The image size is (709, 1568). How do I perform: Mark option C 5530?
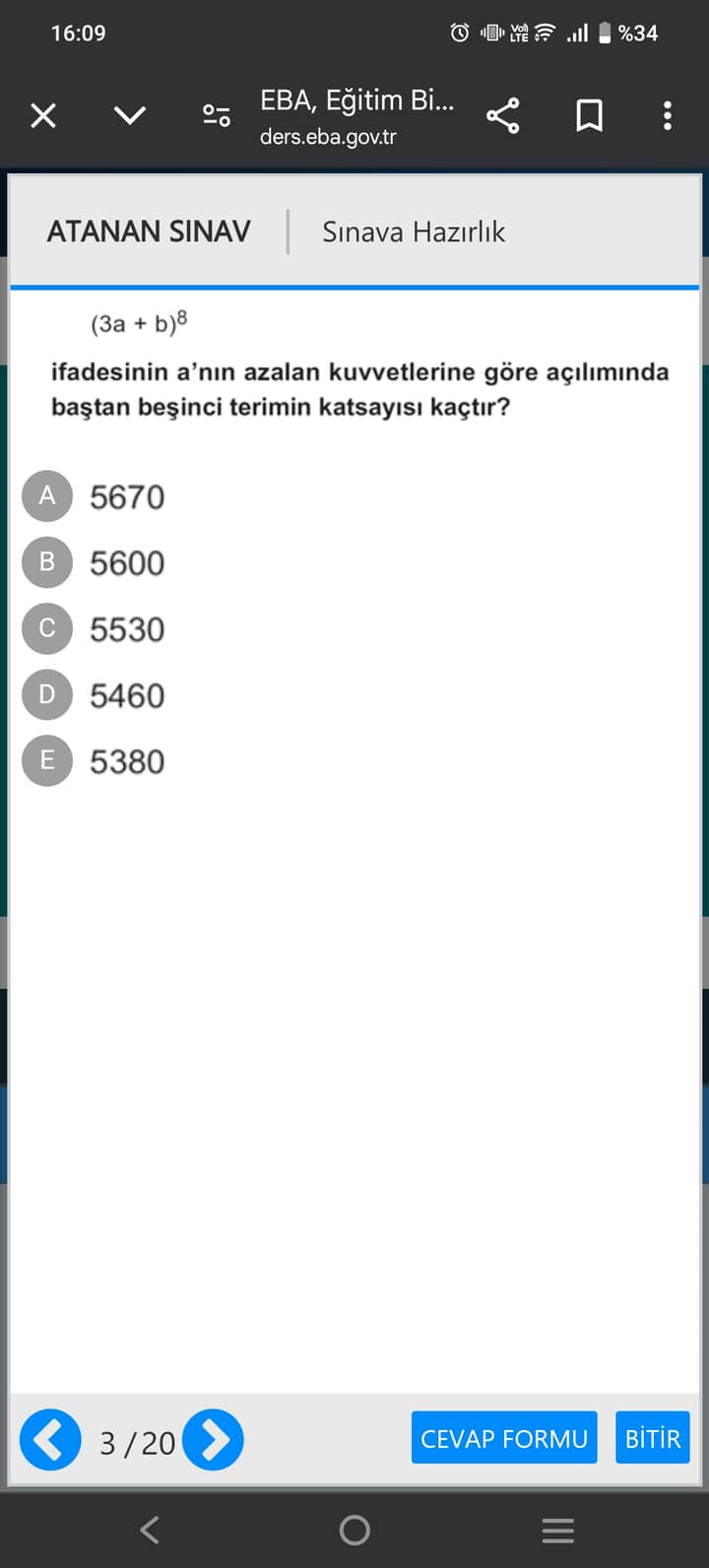pos(47,628)
